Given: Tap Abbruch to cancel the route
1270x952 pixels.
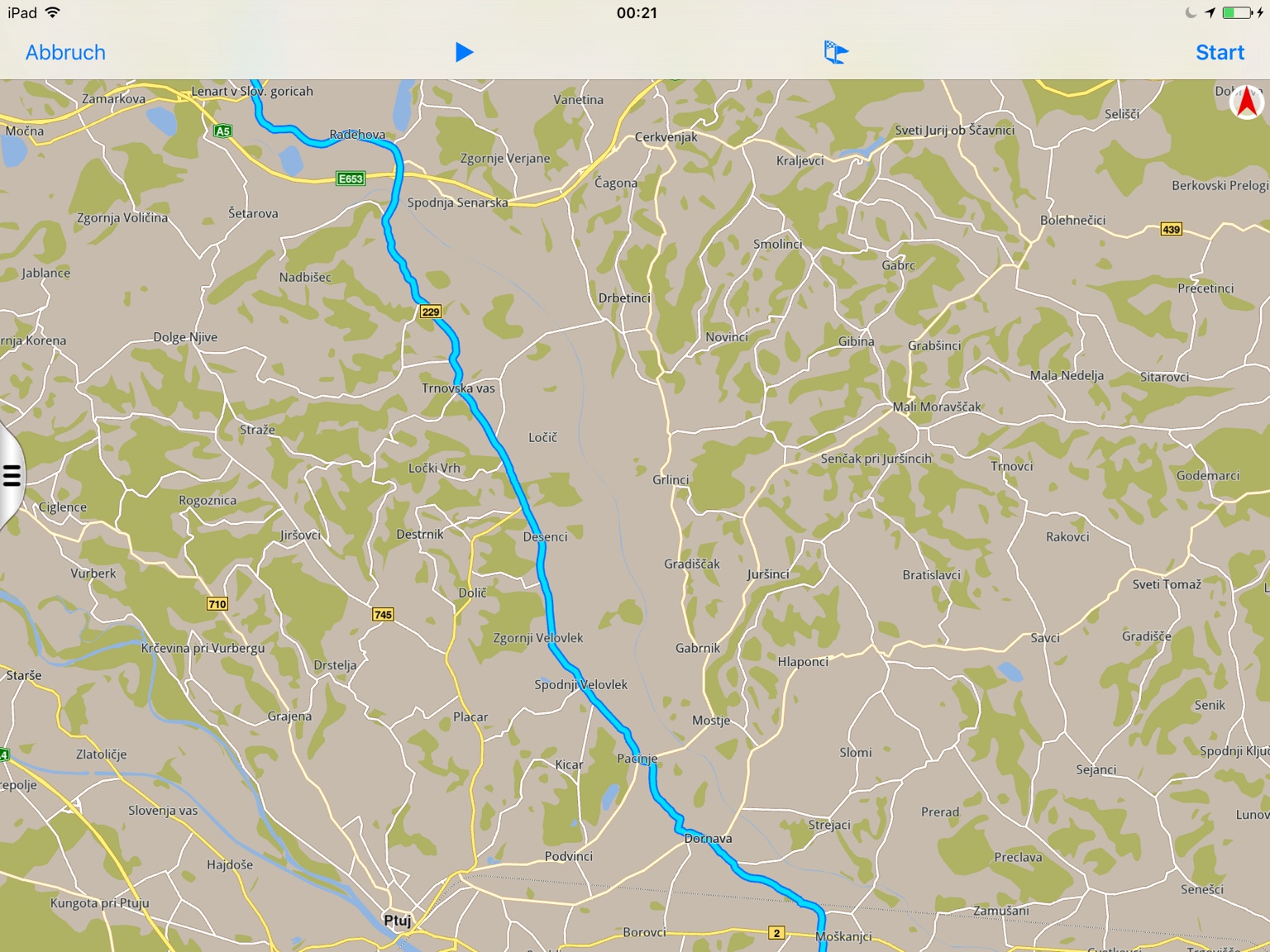Looking at the screenshot, I should (x=65, y=52).
